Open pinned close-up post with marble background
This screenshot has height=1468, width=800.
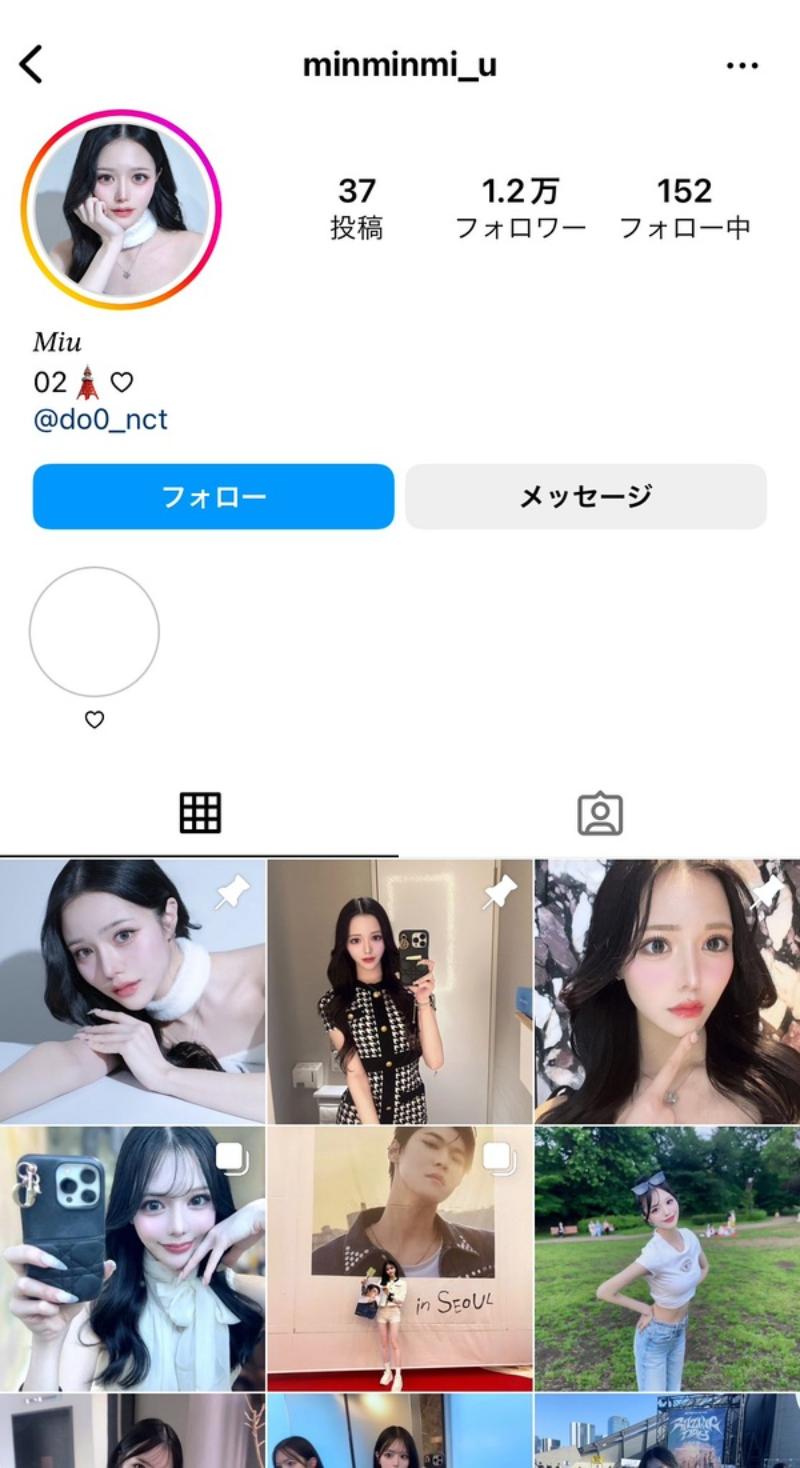click(667, 991)
